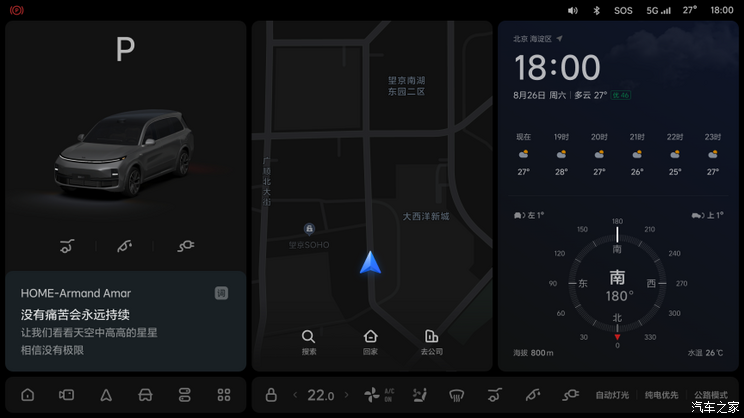The height and width of the screenshot is (418, 744).
Task: Toggle the A/C fan control
Action: click(x=378, y=395)
